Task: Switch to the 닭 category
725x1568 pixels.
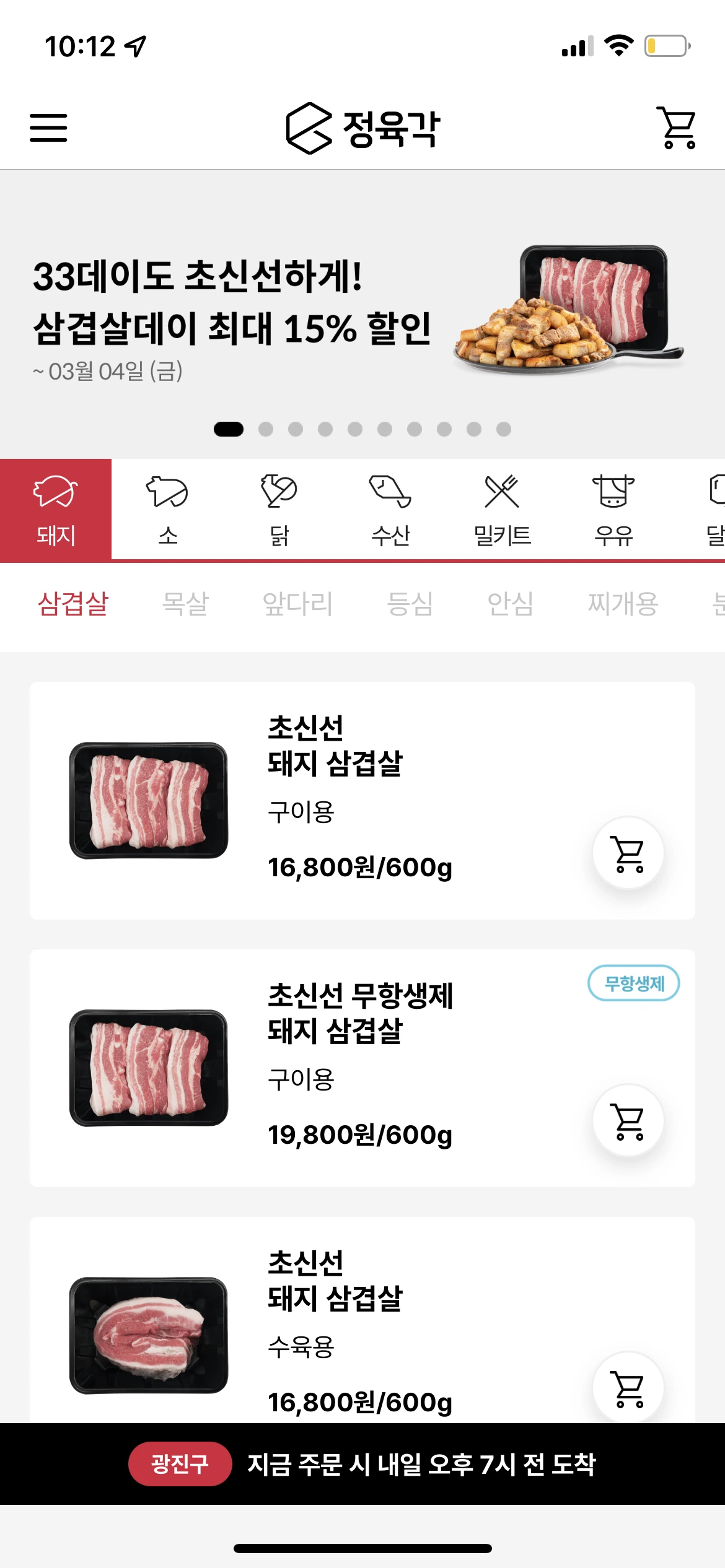Action: 279,510
